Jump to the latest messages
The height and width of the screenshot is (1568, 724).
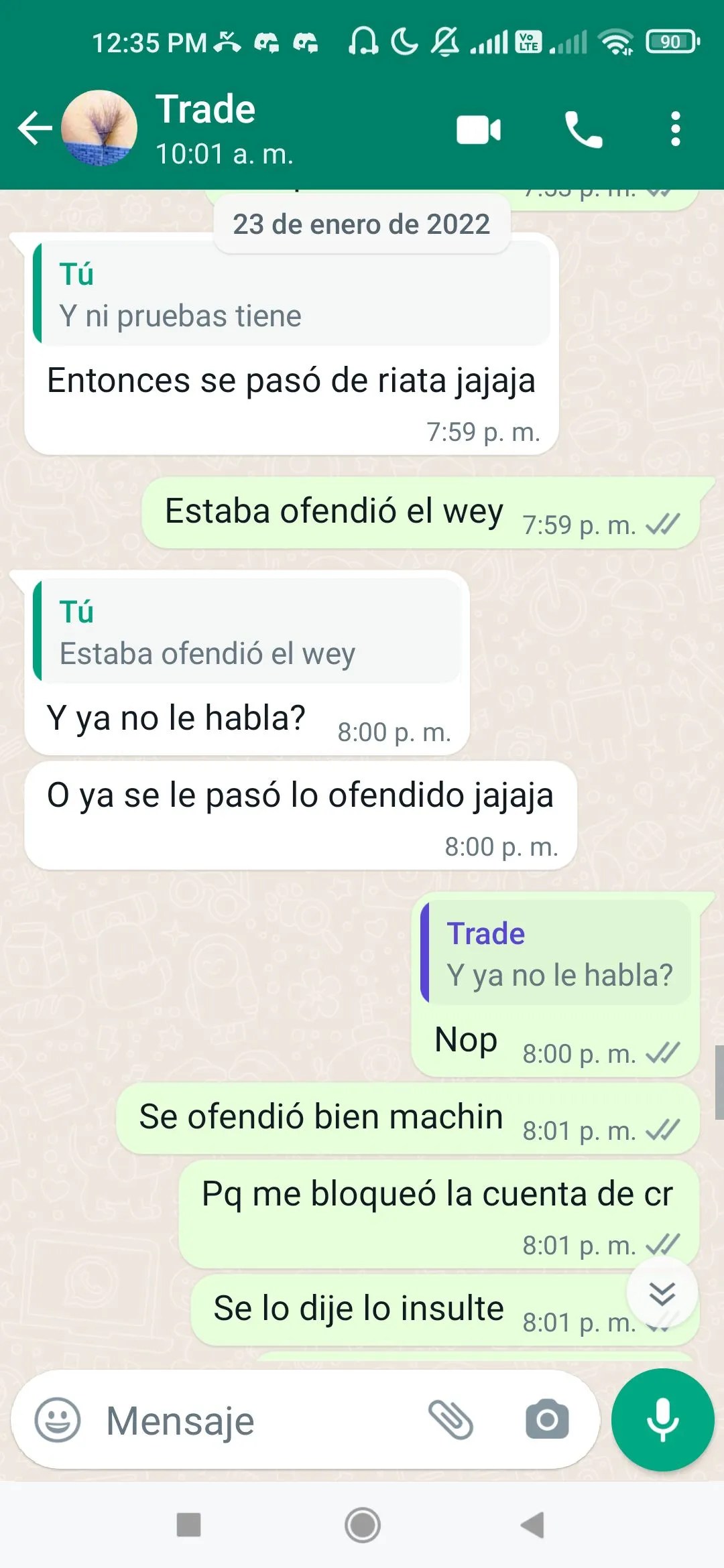(x=662, y=1293)
